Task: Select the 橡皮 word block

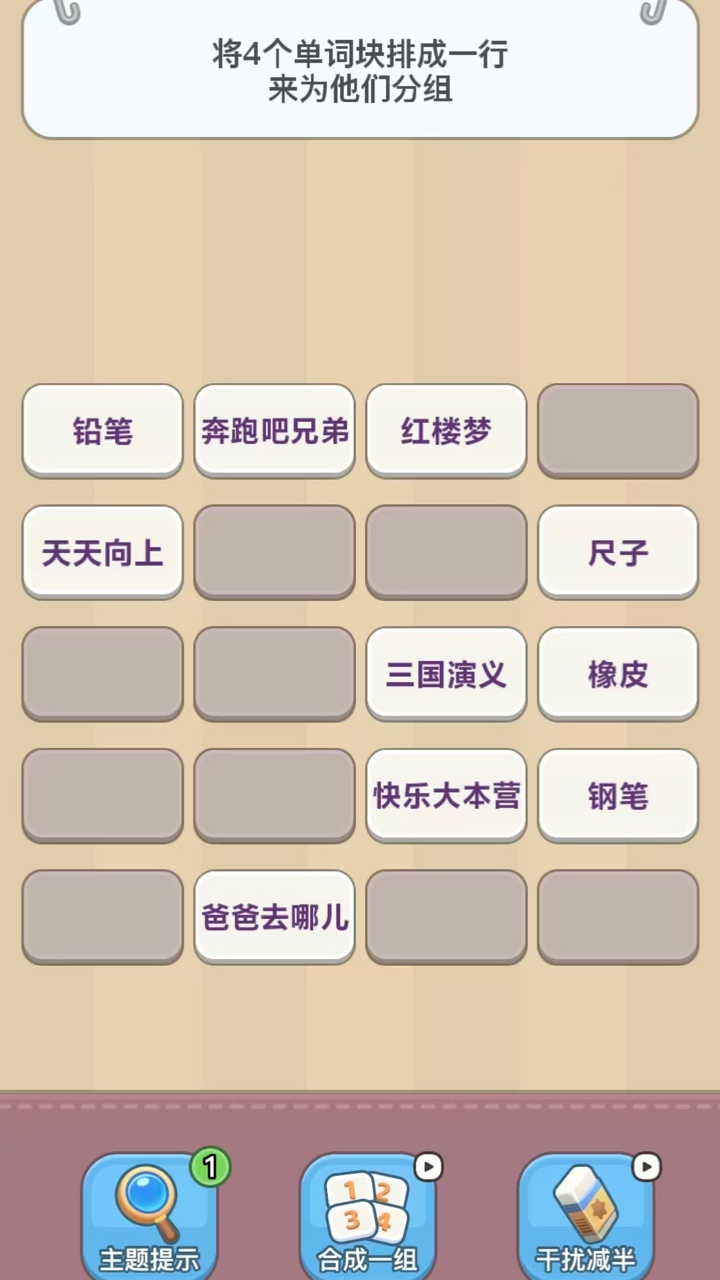Action: (x=618, y=674)
